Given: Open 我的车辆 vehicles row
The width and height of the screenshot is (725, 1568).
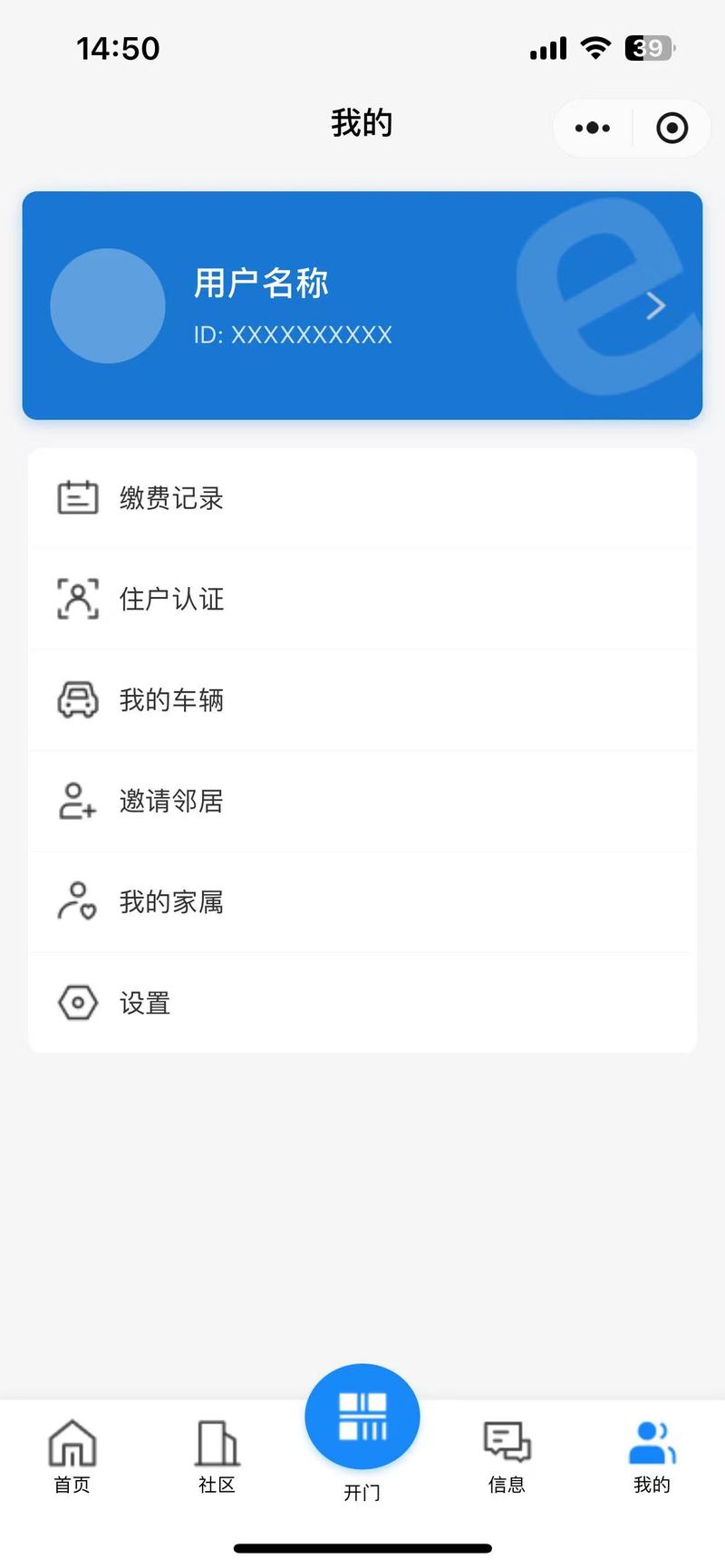Looking at the screenshot, I should pyautogui.click(x=362, y=700).
